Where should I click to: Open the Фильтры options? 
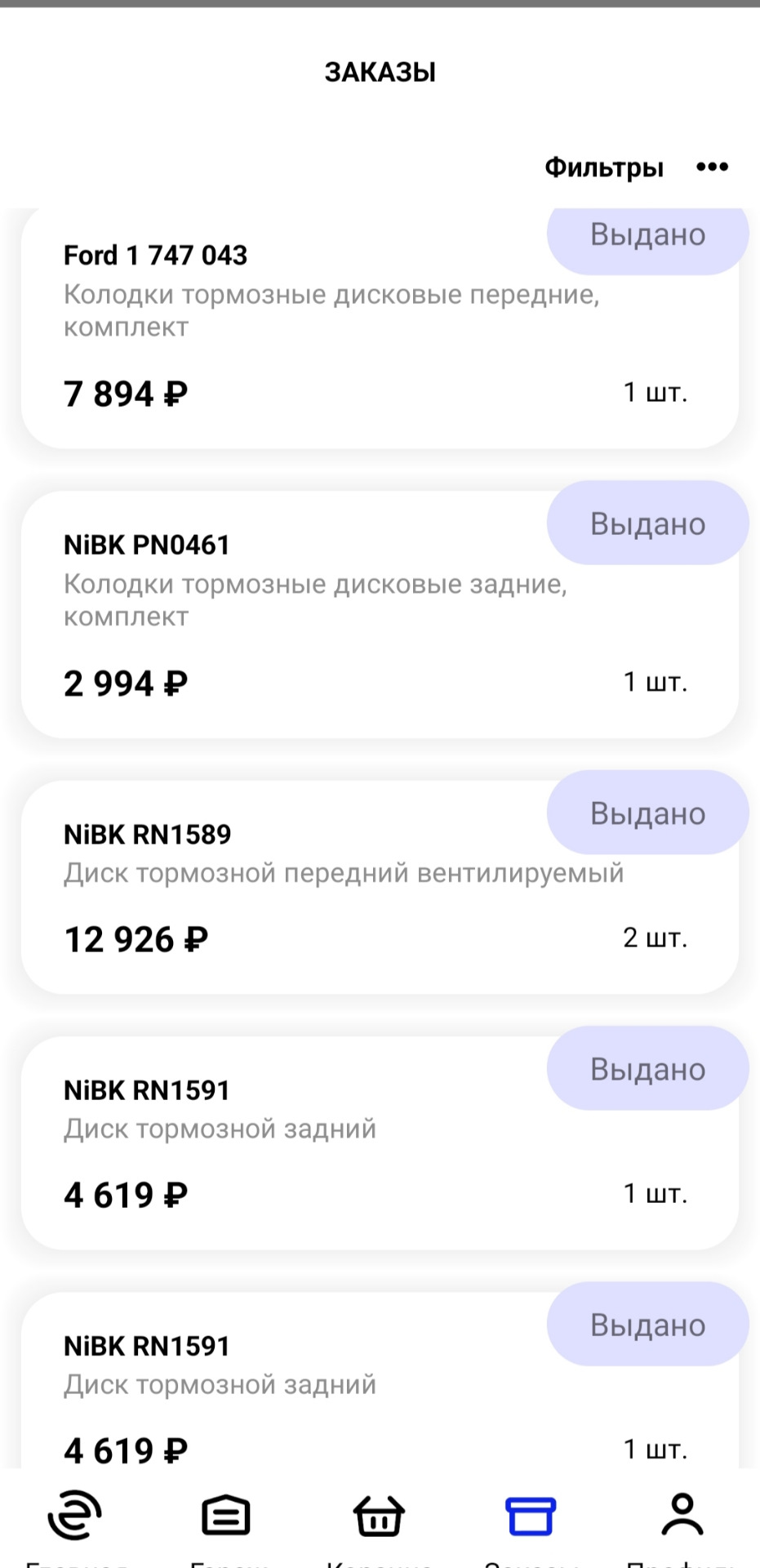pyautogui.click(x=603, y=167)
